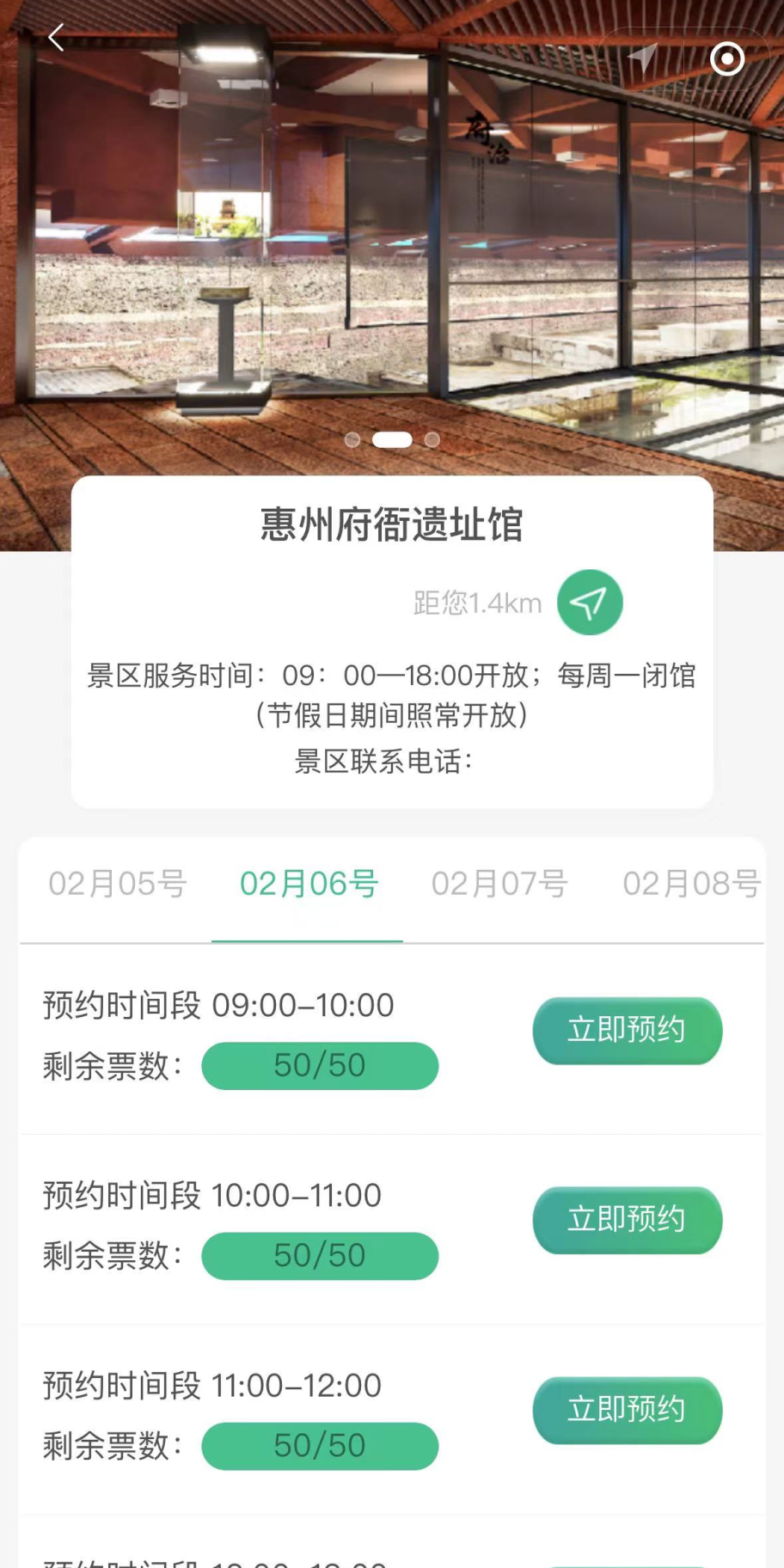Open navigation to 惠州府衙遗址馆
This screenshot has height=1568, width=784.
(x=590, y=603)
